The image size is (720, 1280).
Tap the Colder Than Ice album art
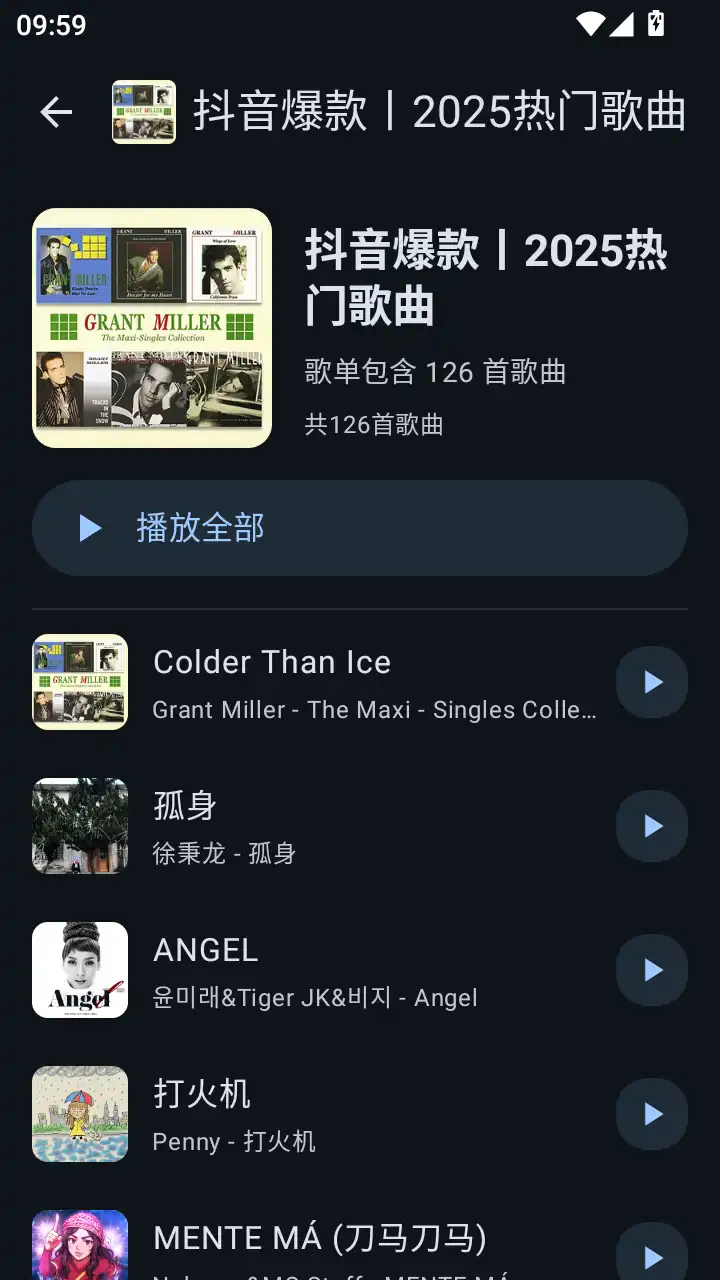tap(80, 682)
